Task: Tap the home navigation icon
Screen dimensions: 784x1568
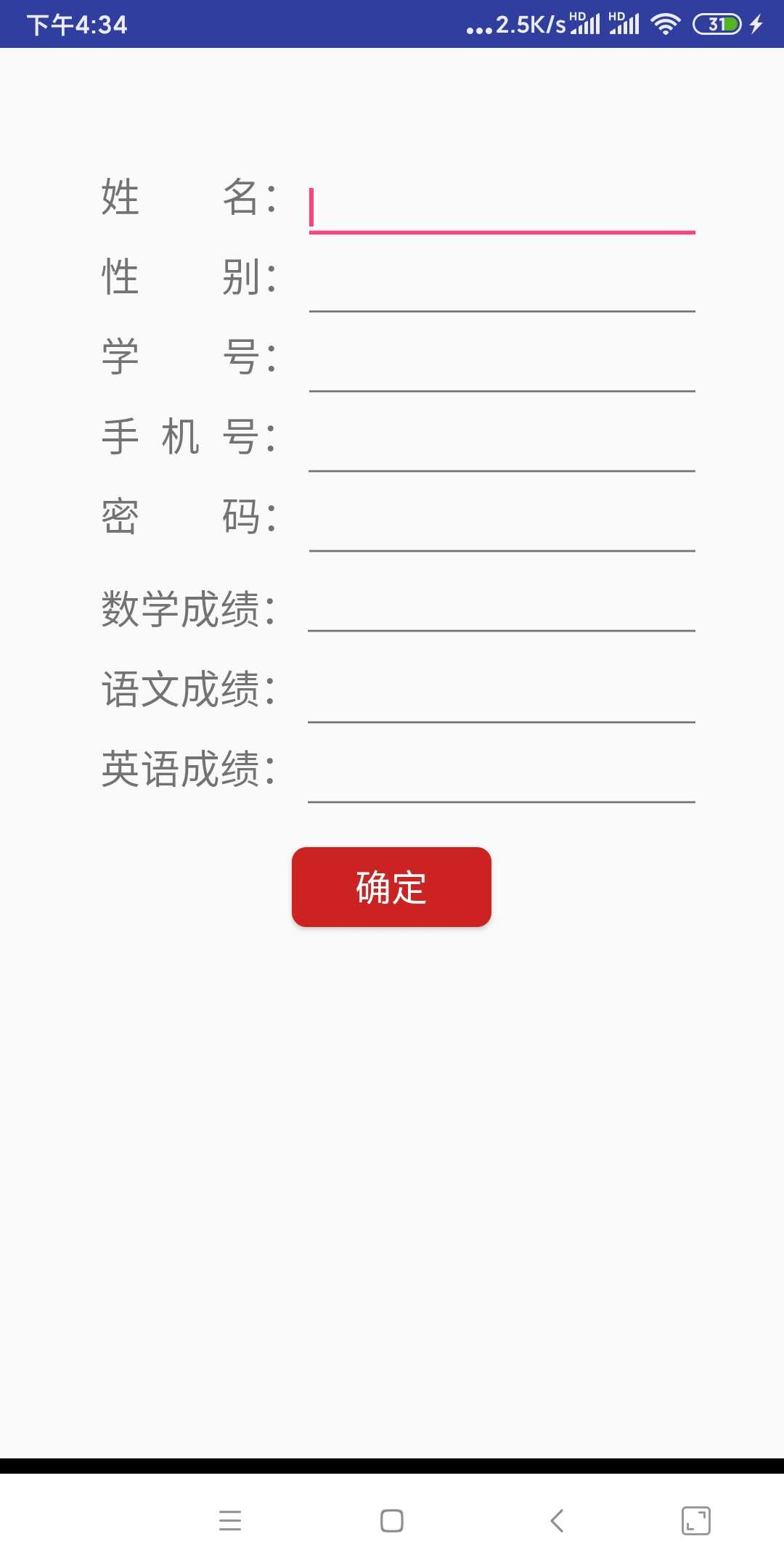Action: (x=390, y=1521)
